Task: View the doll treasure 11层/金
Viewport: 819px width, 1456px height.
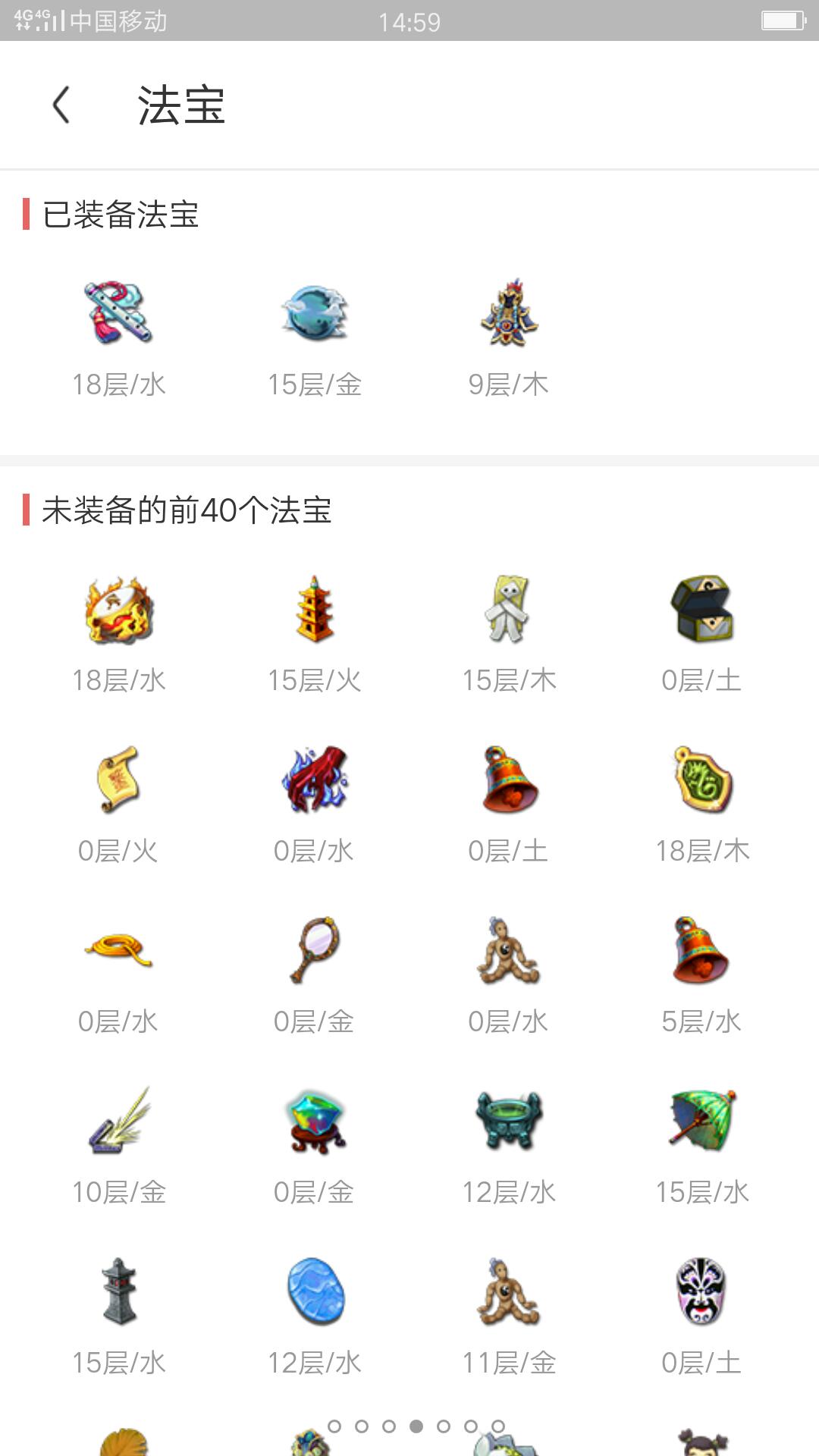Action: (509, 1291)
